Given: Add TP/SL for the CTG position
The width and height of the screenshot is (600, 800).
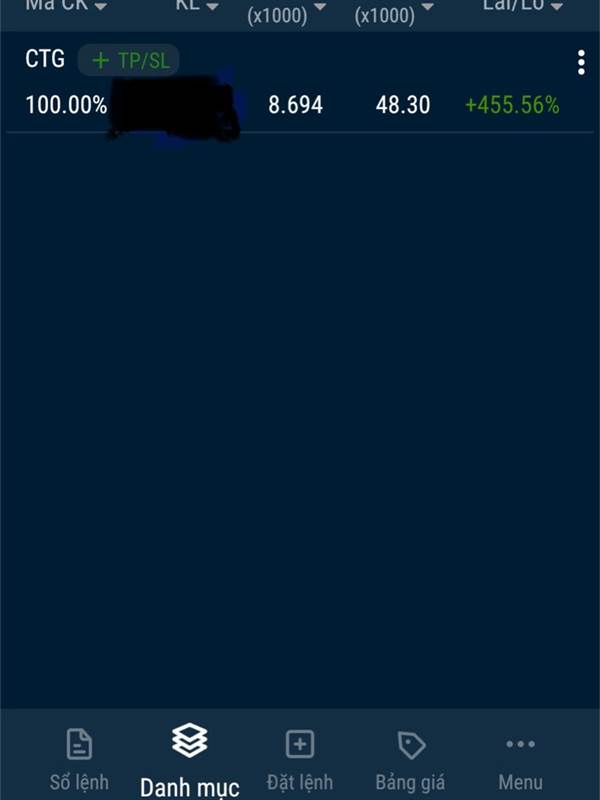Looking at the screenshot, I should 129,61.
